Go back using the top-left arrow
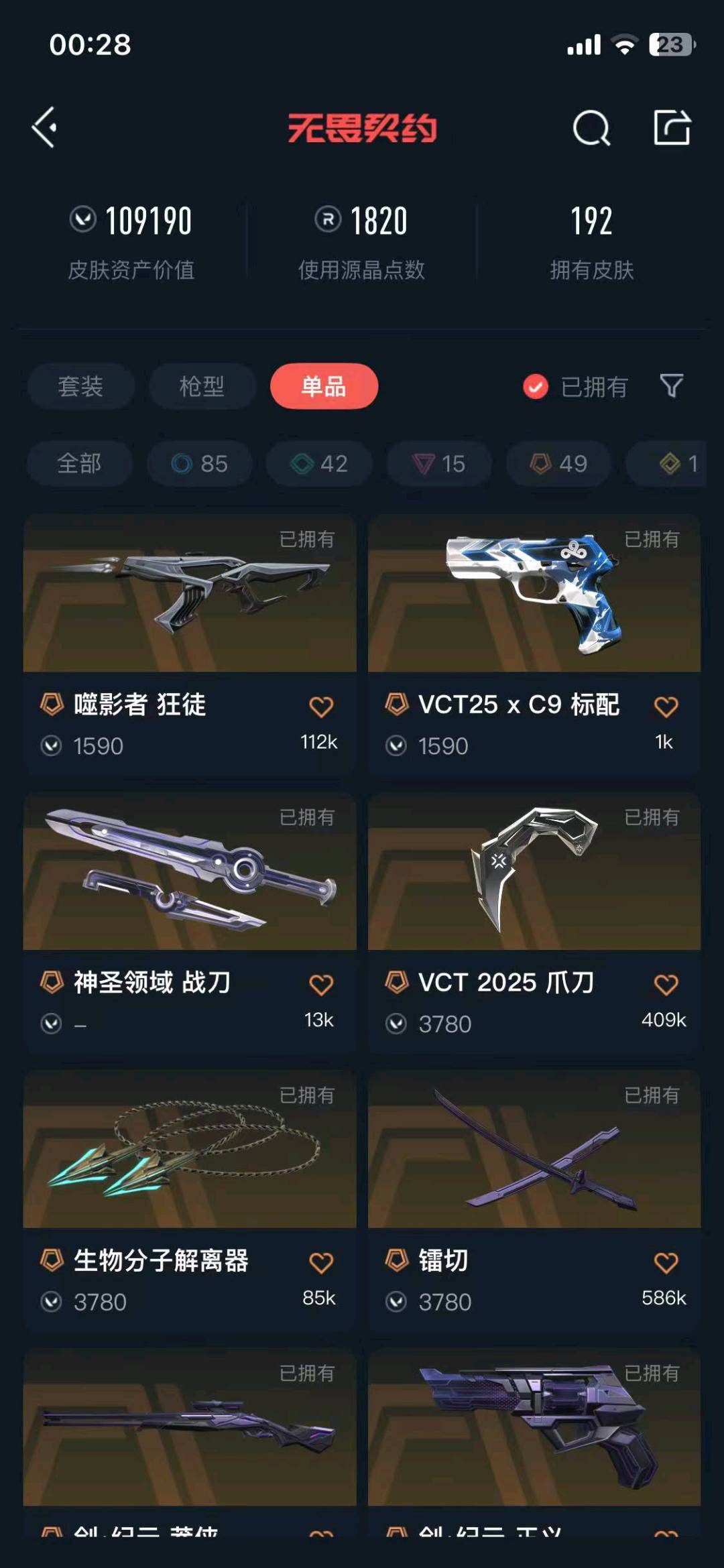Image resolution: width=724 pixels, height=1568 pixels. [45, 127]
